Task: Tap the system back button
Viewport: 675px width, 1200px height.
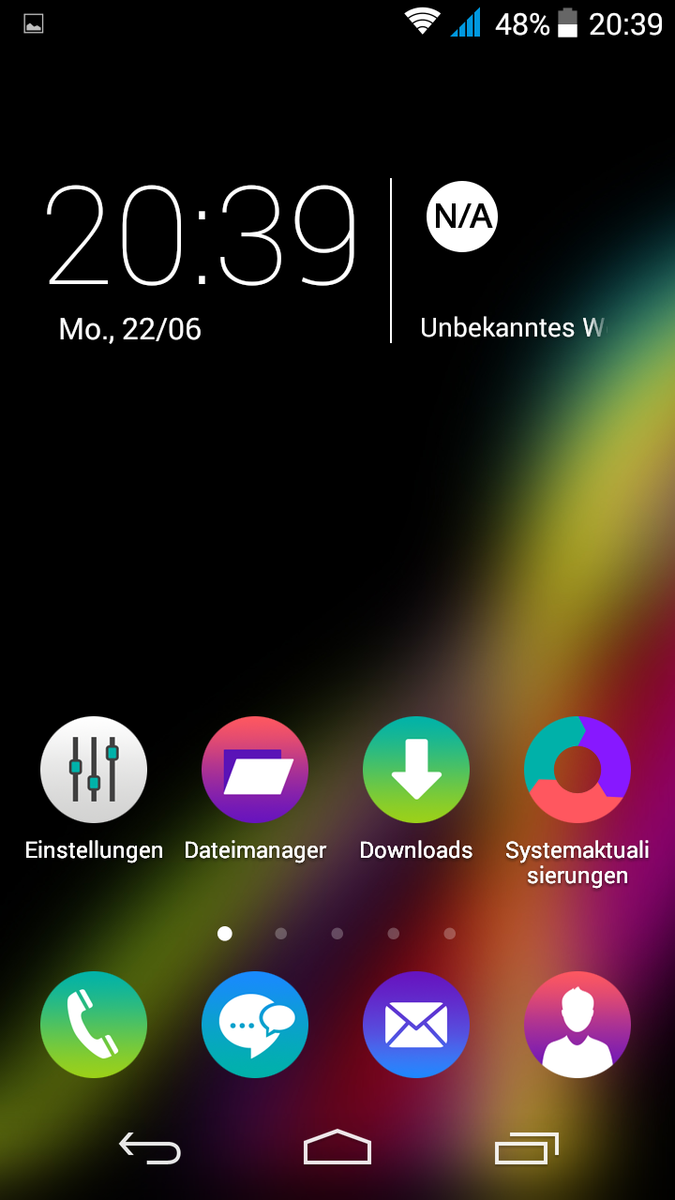Action: point(150,1149)
